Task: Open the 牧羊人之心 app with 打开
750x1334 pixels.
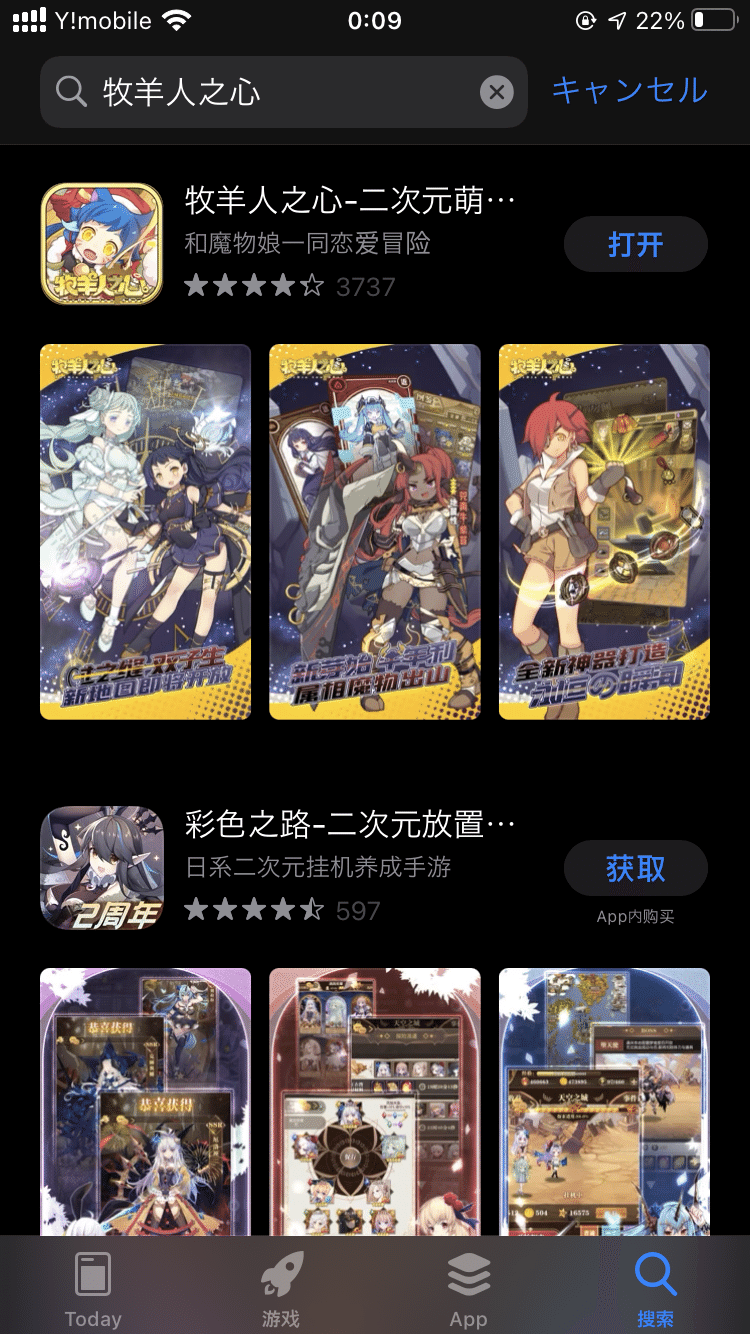Action: click(x=635, y=244)
